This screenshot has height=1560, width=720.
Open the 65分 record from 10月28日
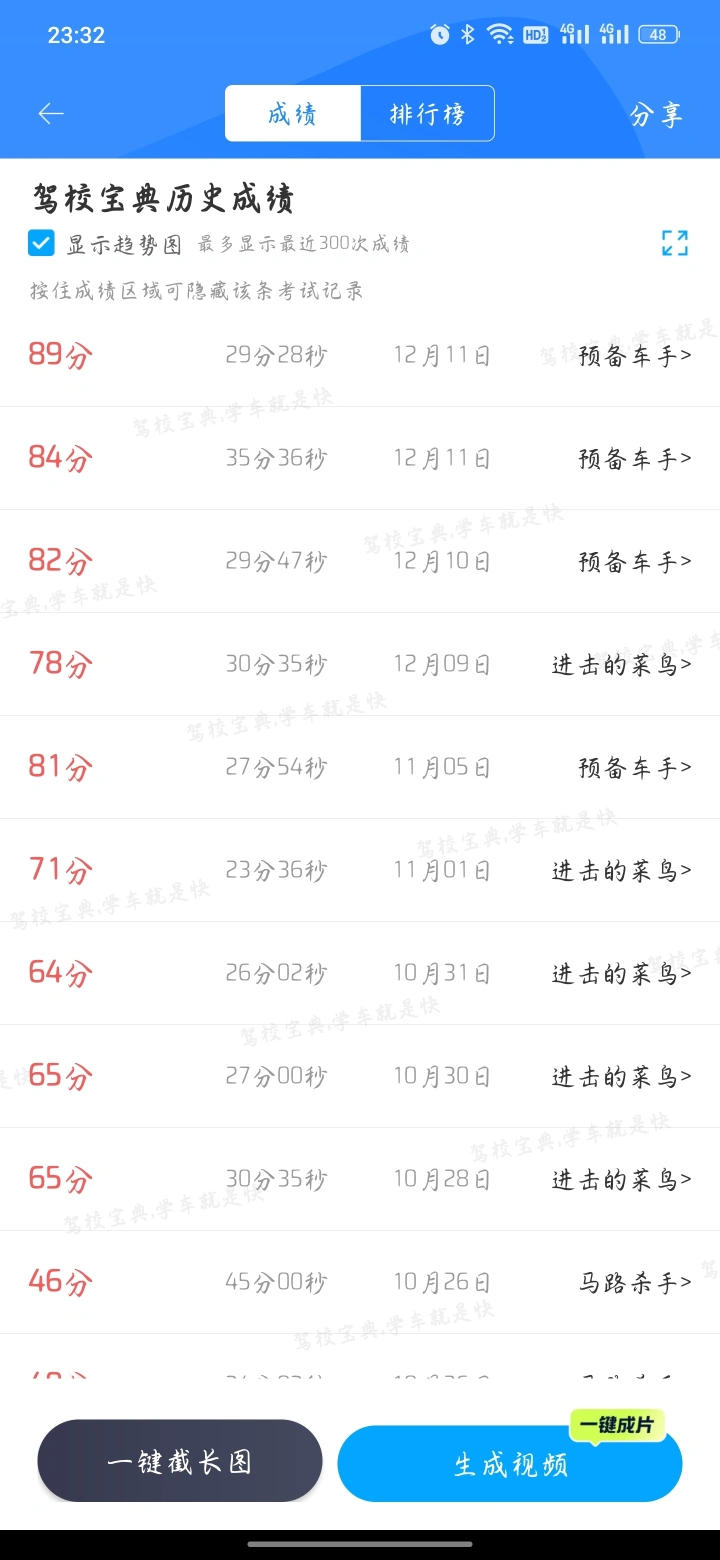click(x=360, y=1179)
